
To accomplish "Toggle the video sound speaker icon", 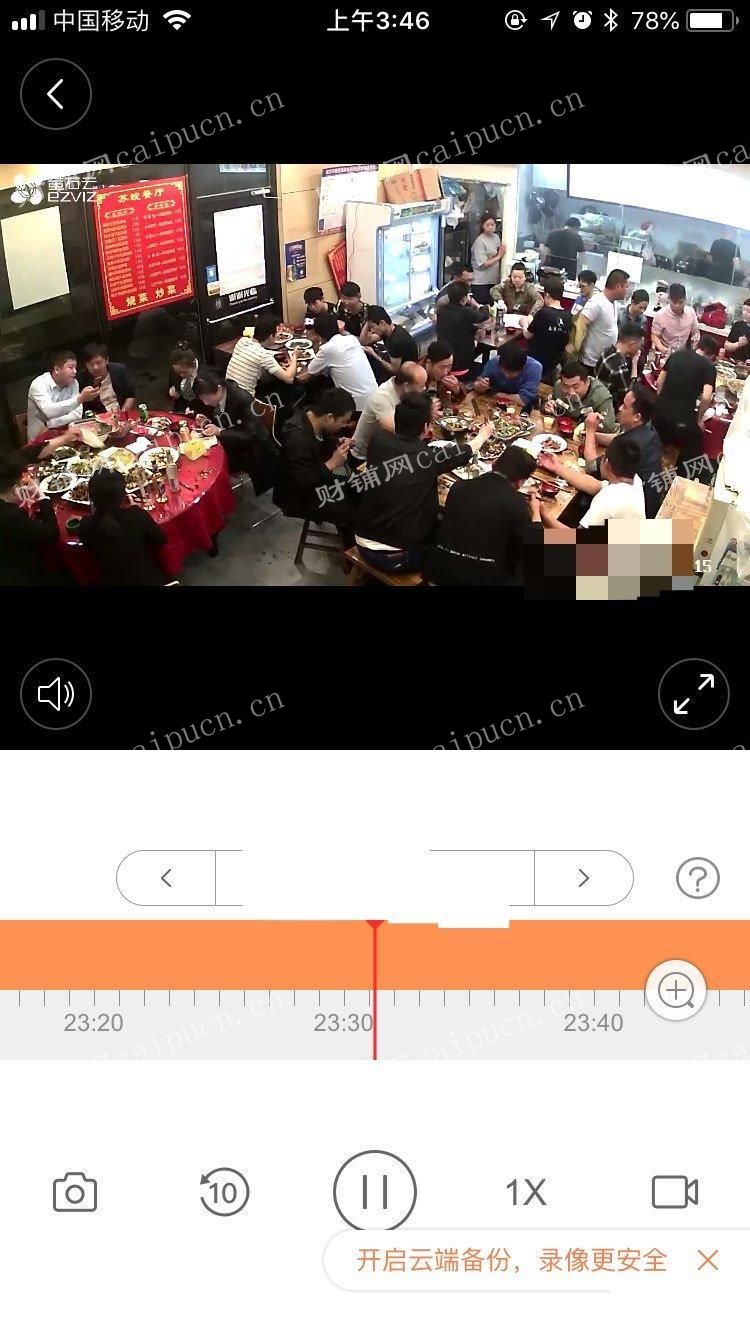I will tap(56, 694).
